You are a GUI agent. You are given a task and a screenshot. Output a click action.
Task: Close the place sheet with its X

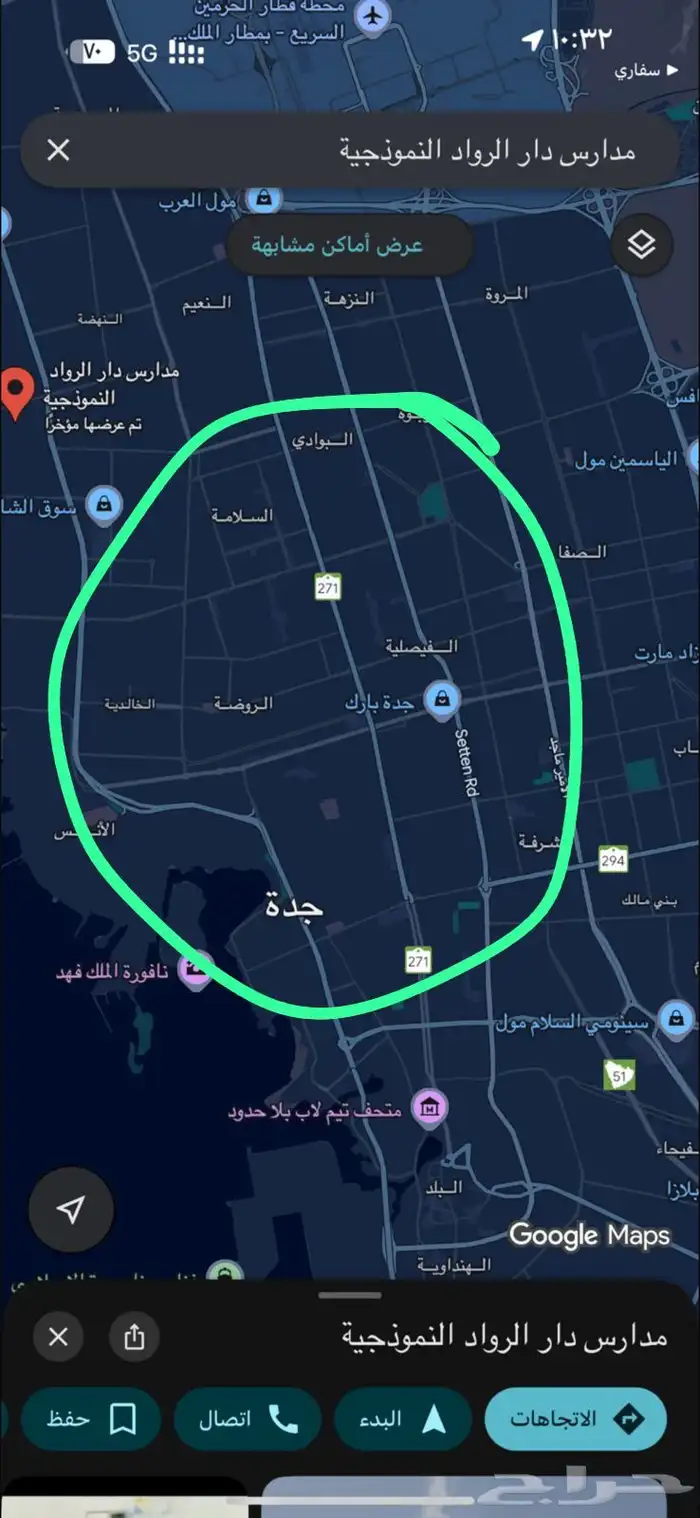click(59, 1337)
